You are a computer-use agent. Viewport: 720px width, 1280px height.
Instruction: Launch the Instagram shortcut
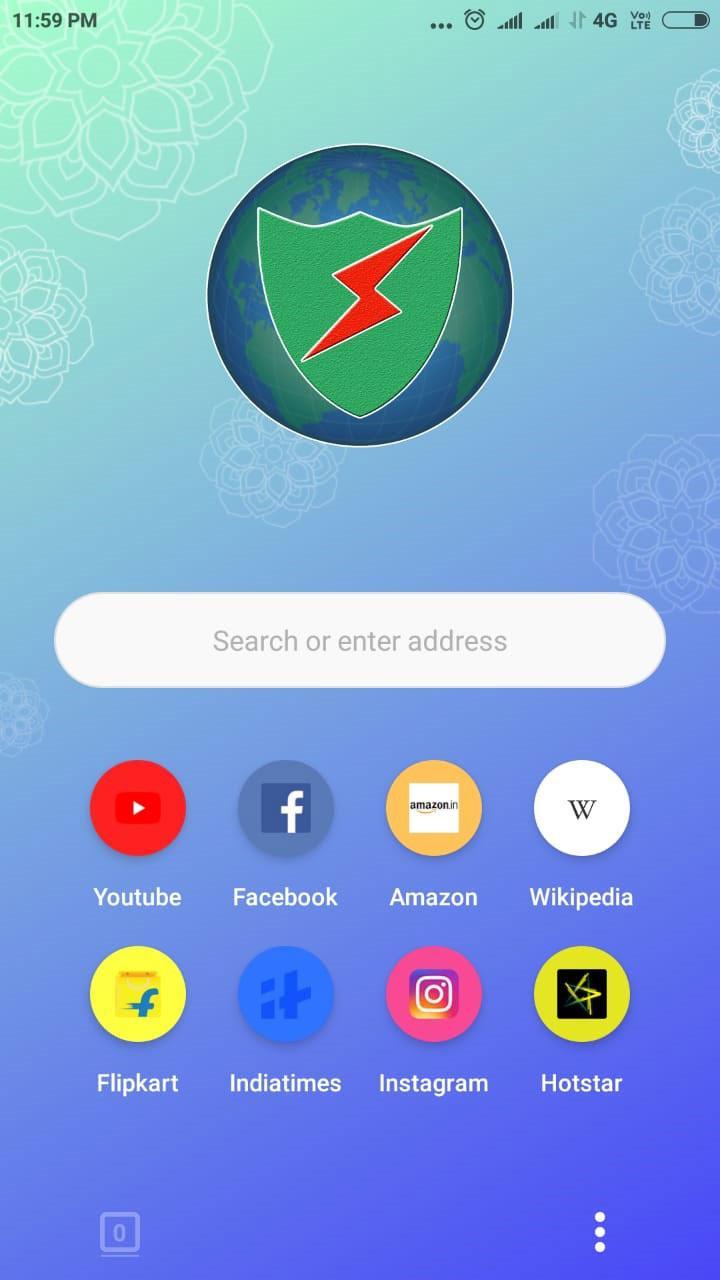tap(434, 994)
